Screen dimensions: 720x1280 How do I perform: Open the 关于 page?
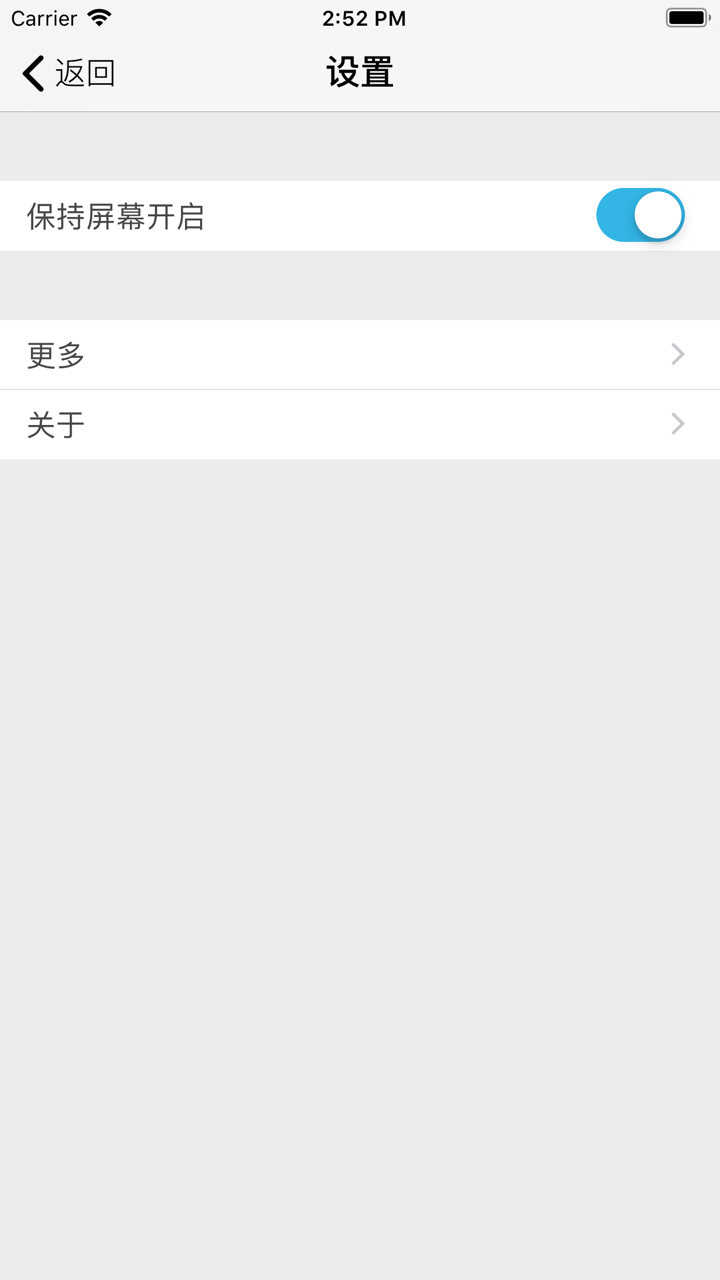[x=55, y=424]
